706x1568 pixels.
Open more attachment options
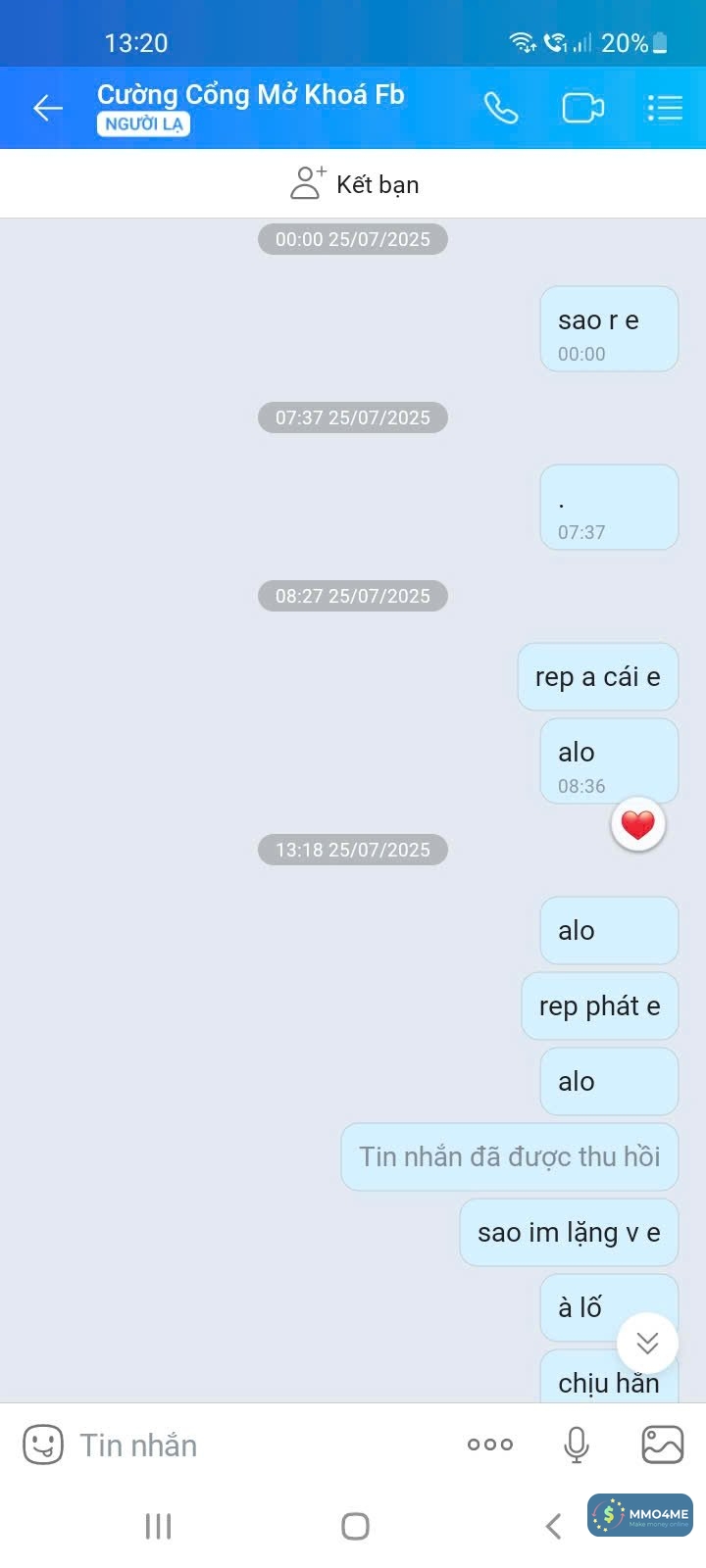click(x=490, y=1445)
